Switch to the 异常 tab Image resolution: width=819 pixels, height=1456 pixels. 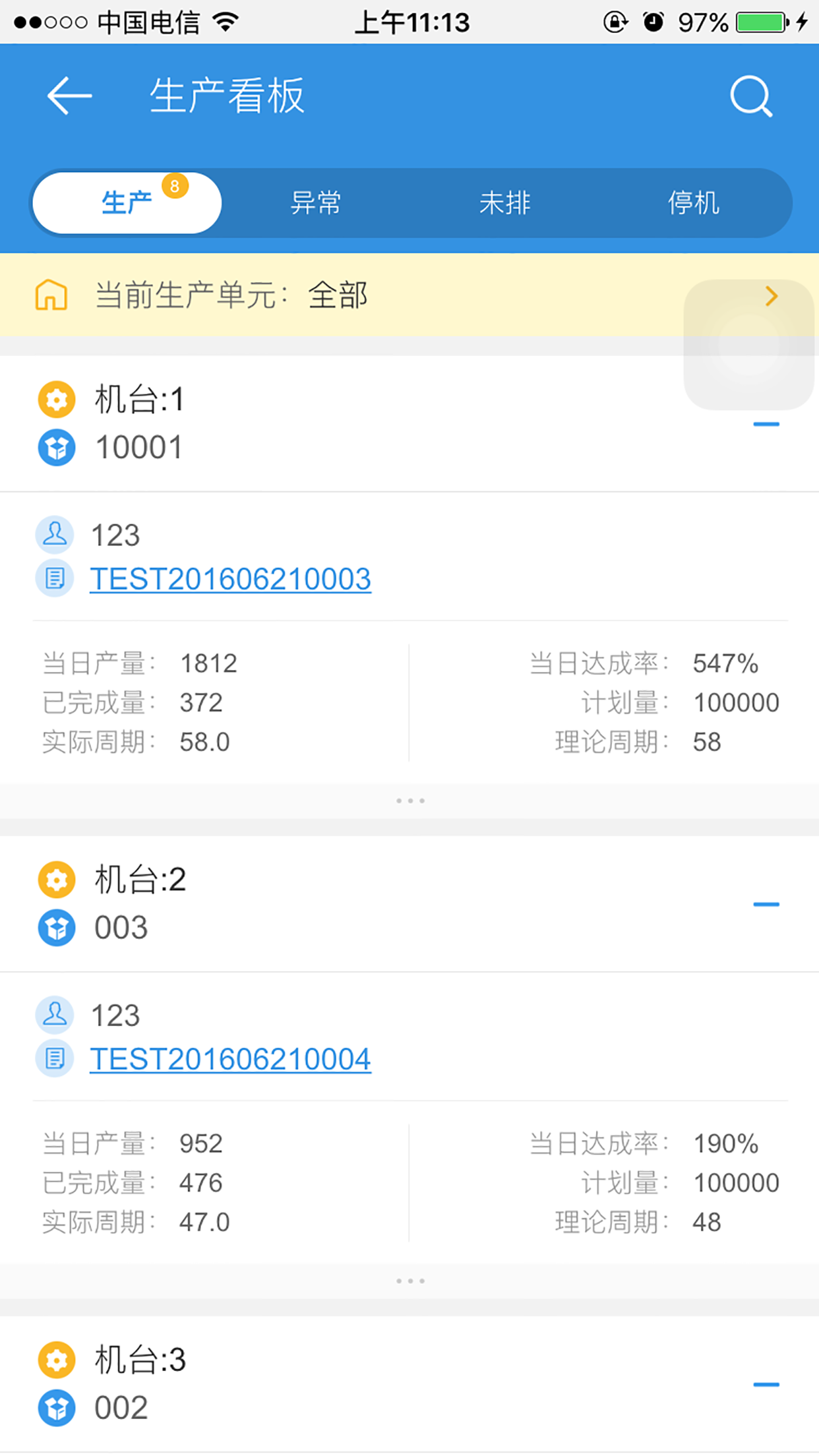(316, 202)
